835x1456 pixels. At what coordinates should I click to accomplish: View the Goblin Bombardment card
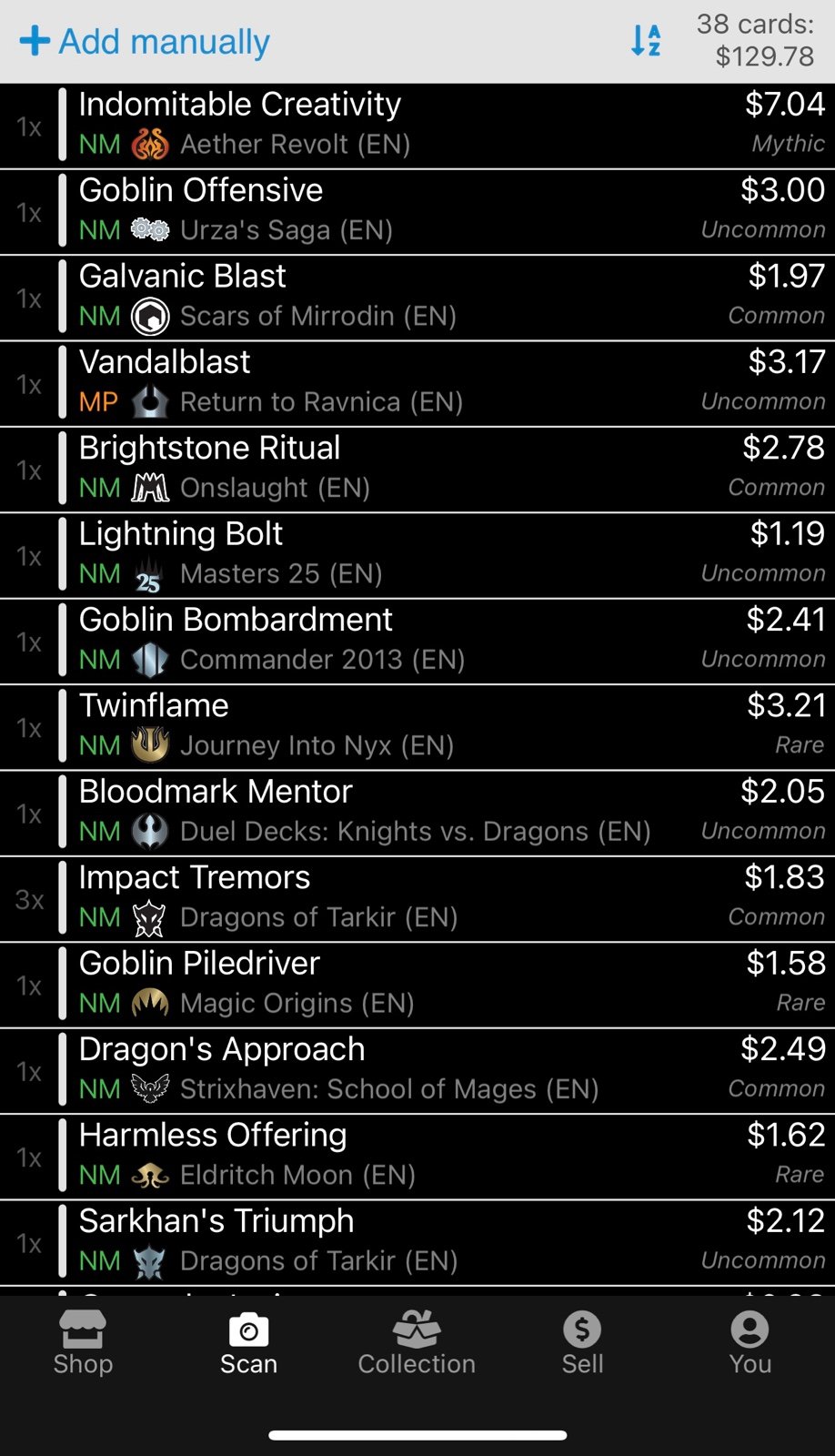click(x=417, y=641)
